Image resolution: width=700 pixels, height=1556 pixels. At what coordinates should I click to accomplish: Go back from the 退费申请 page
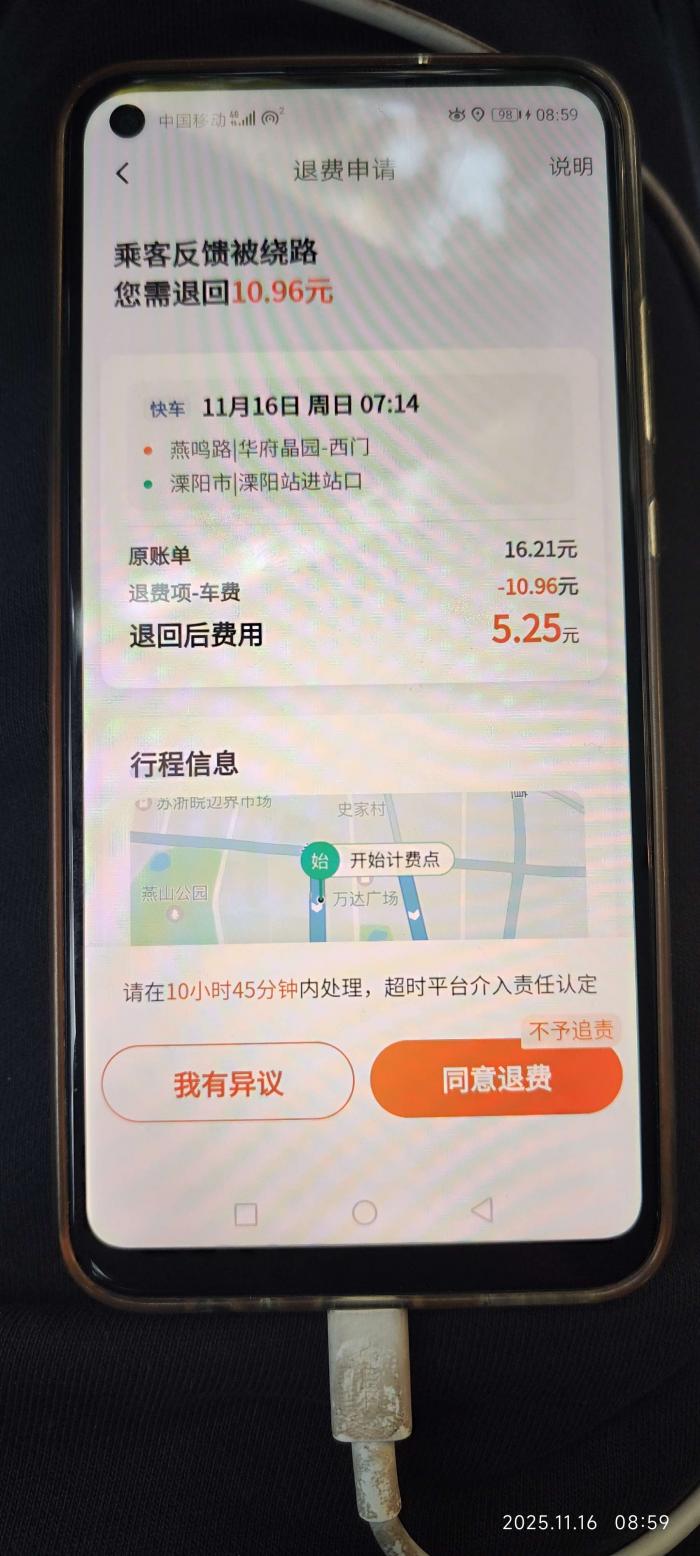(x=123, y=173)
